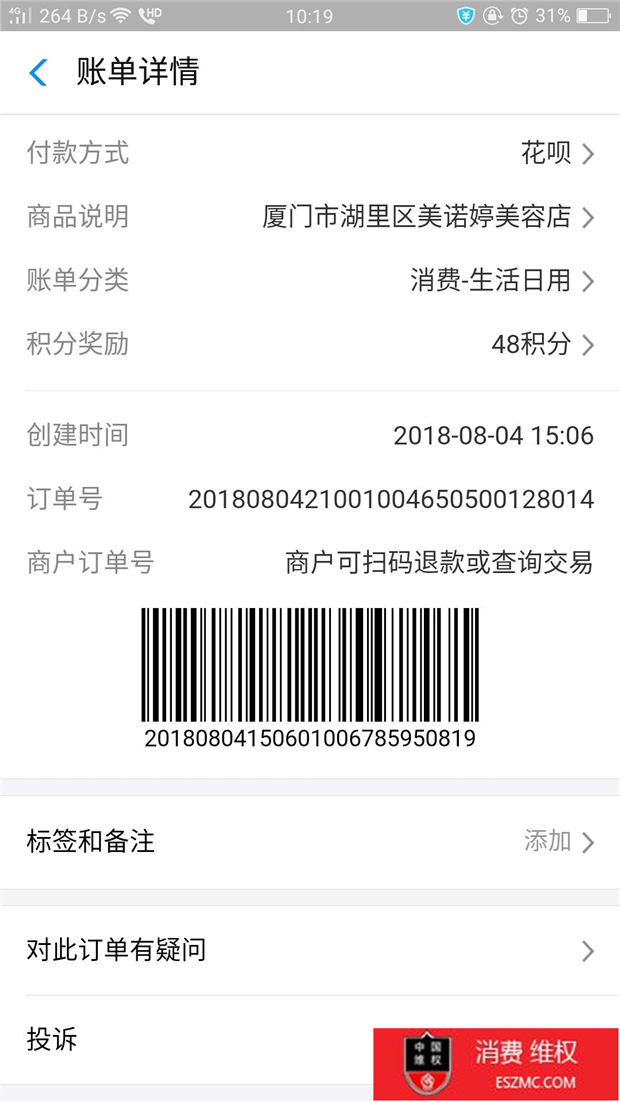View 积分奖励 48积分 details
Image resolution: width=620 pixels, height=1102 pixels.
tap(310, 344)
